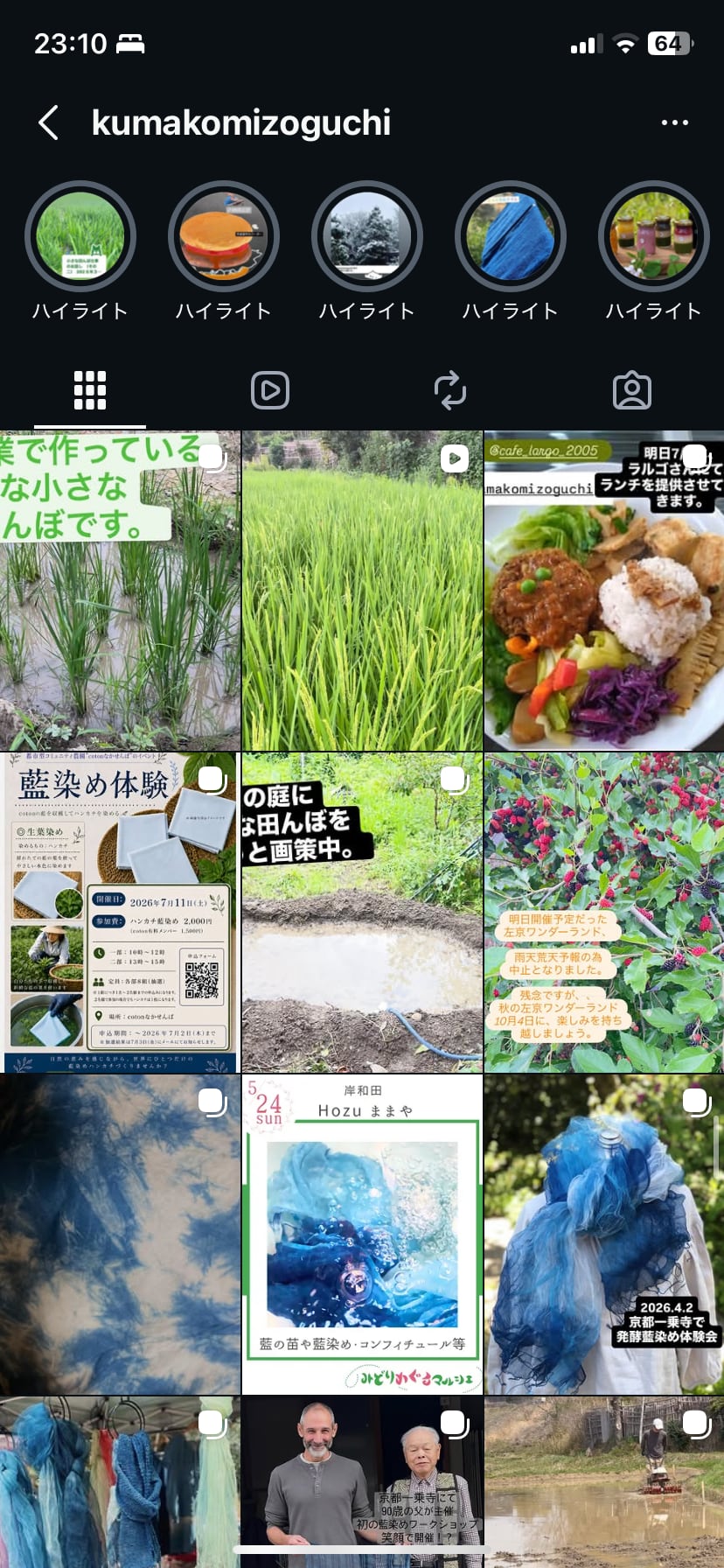Open the 2026.4.2 京都一乗寺 indigo scarf post
This screenshot has height=1568, width=724.
coord(604,1235)
